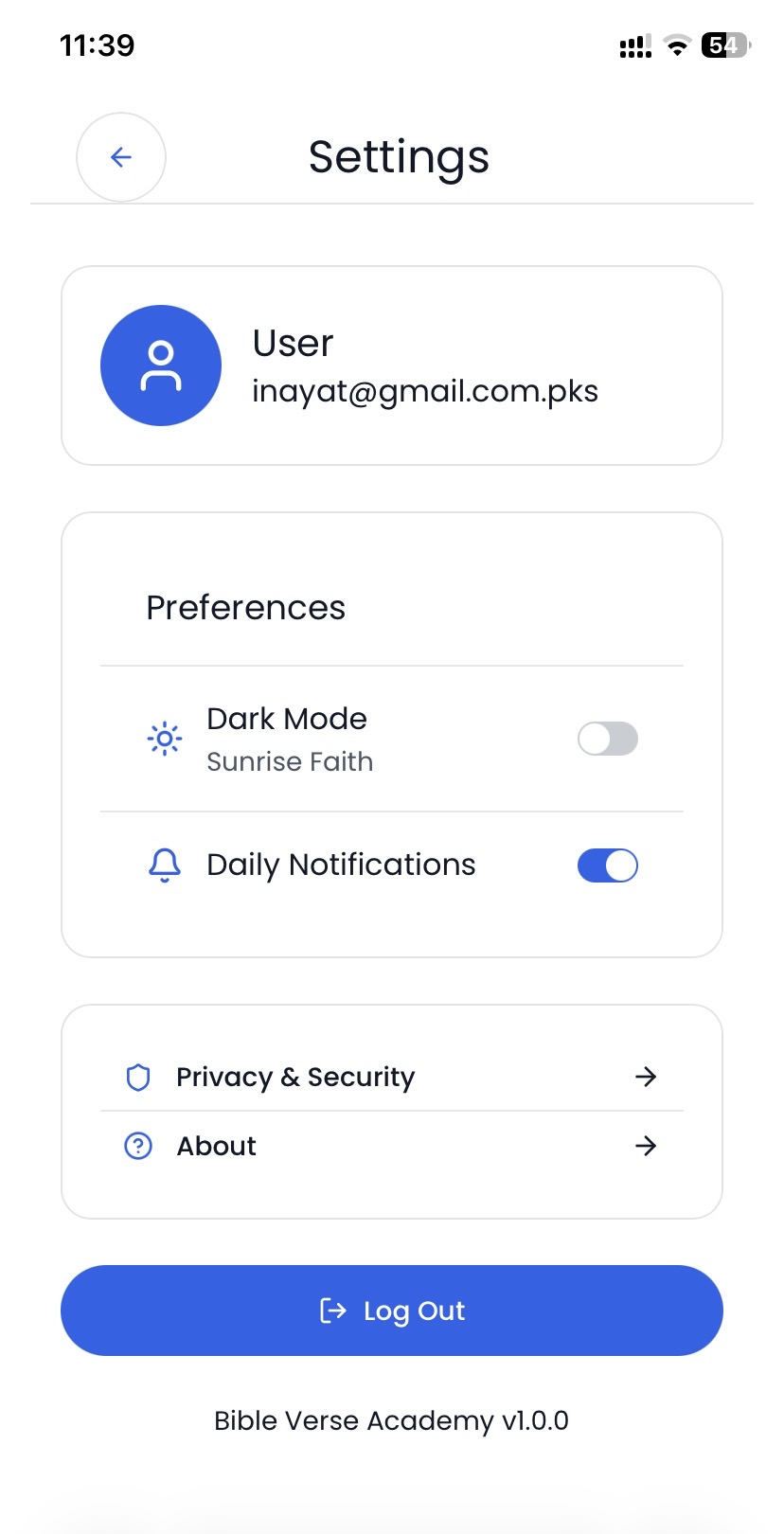Open Privacy & Security settings

(391, 1077)
